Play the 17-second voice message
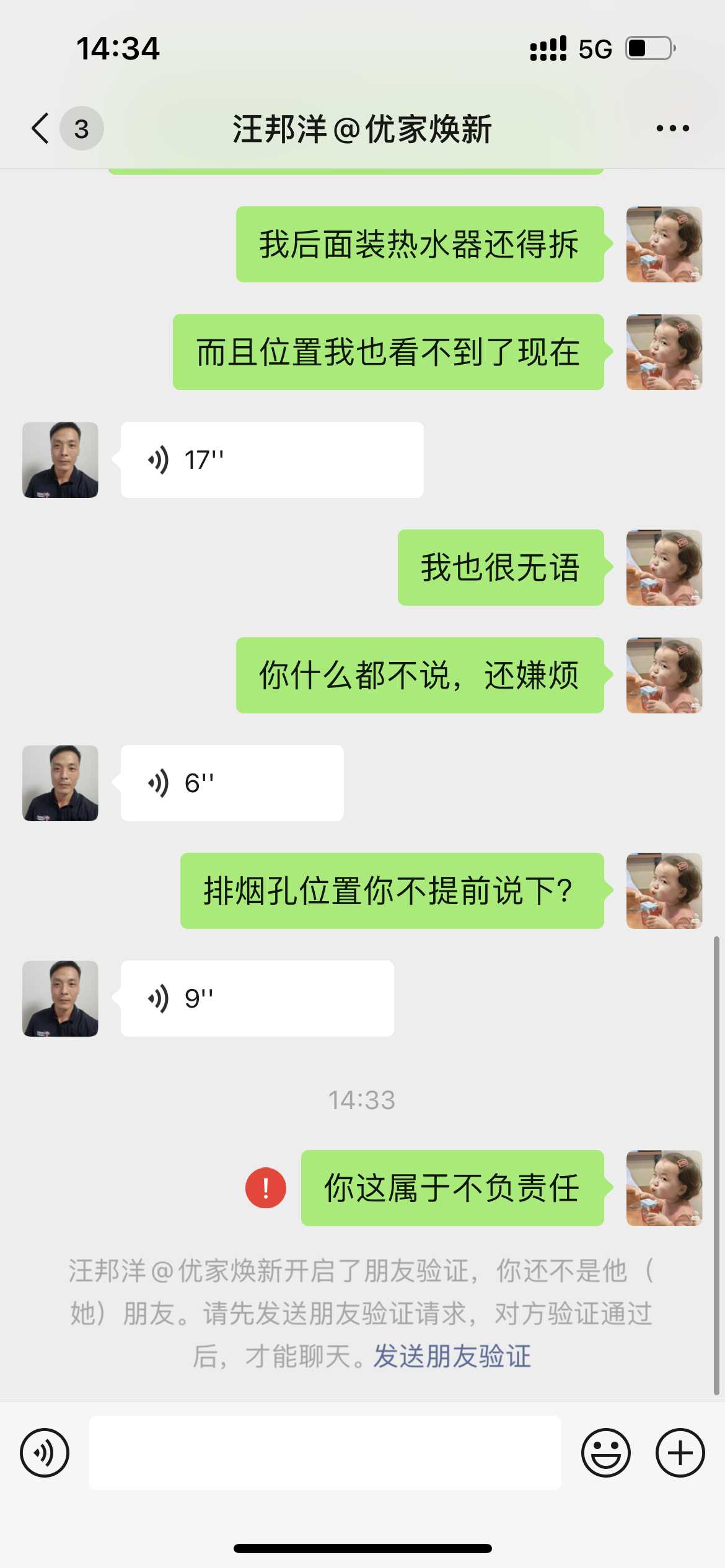Screen dimensions: 725x1568 tap(271, 460)
